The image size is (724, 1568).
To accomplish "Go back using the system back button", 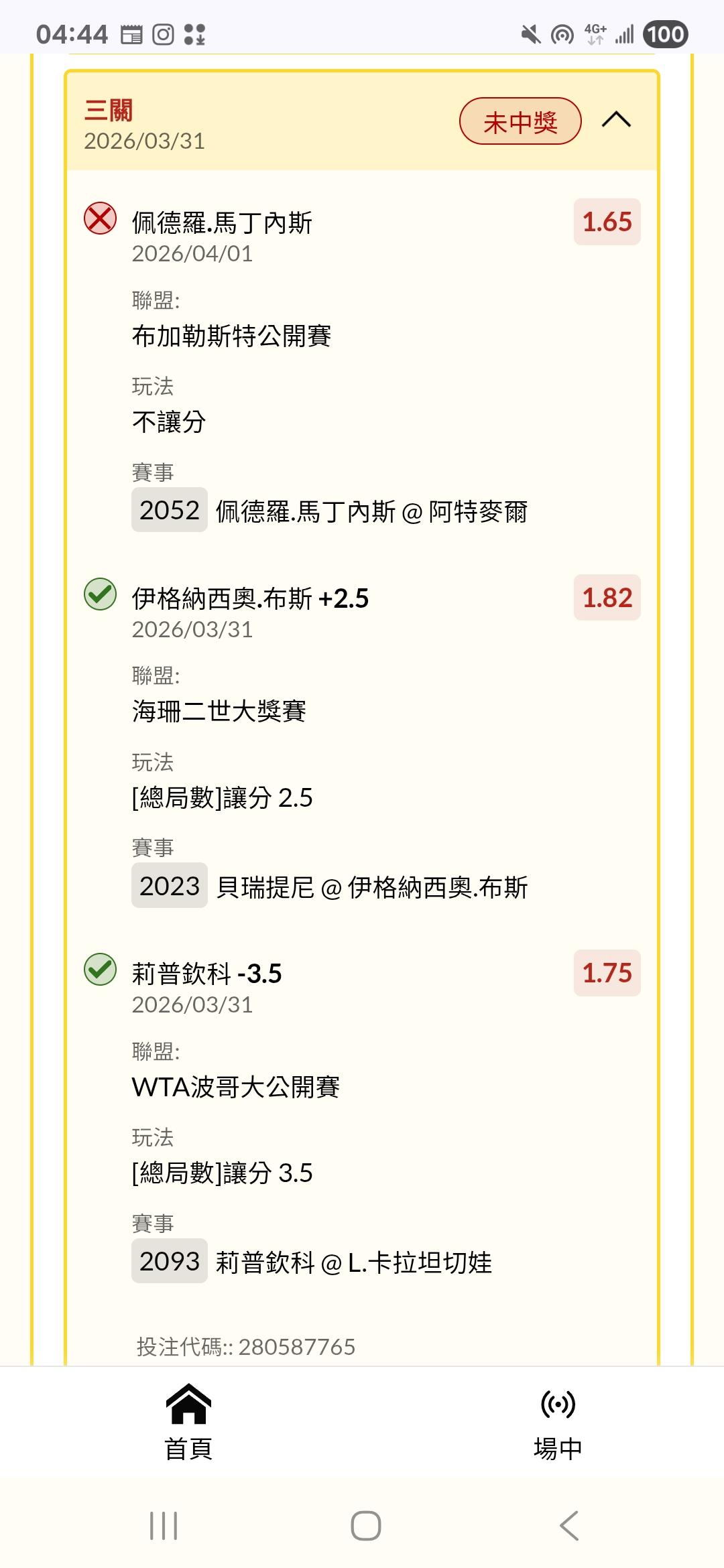I will (568, 1526).
